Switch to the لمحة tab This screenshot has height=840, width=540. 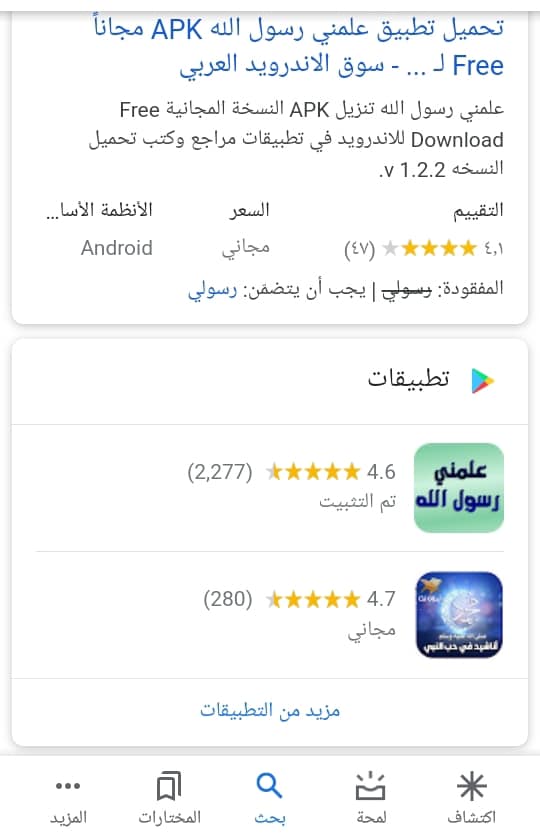click(371, 798)
